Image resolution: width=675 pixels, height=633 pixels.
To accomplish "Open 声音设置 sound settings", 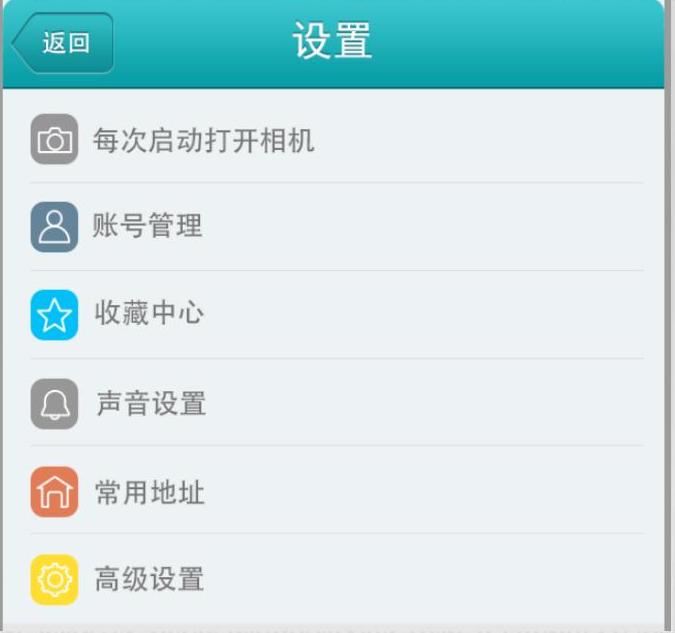I will tap(150, 404).
